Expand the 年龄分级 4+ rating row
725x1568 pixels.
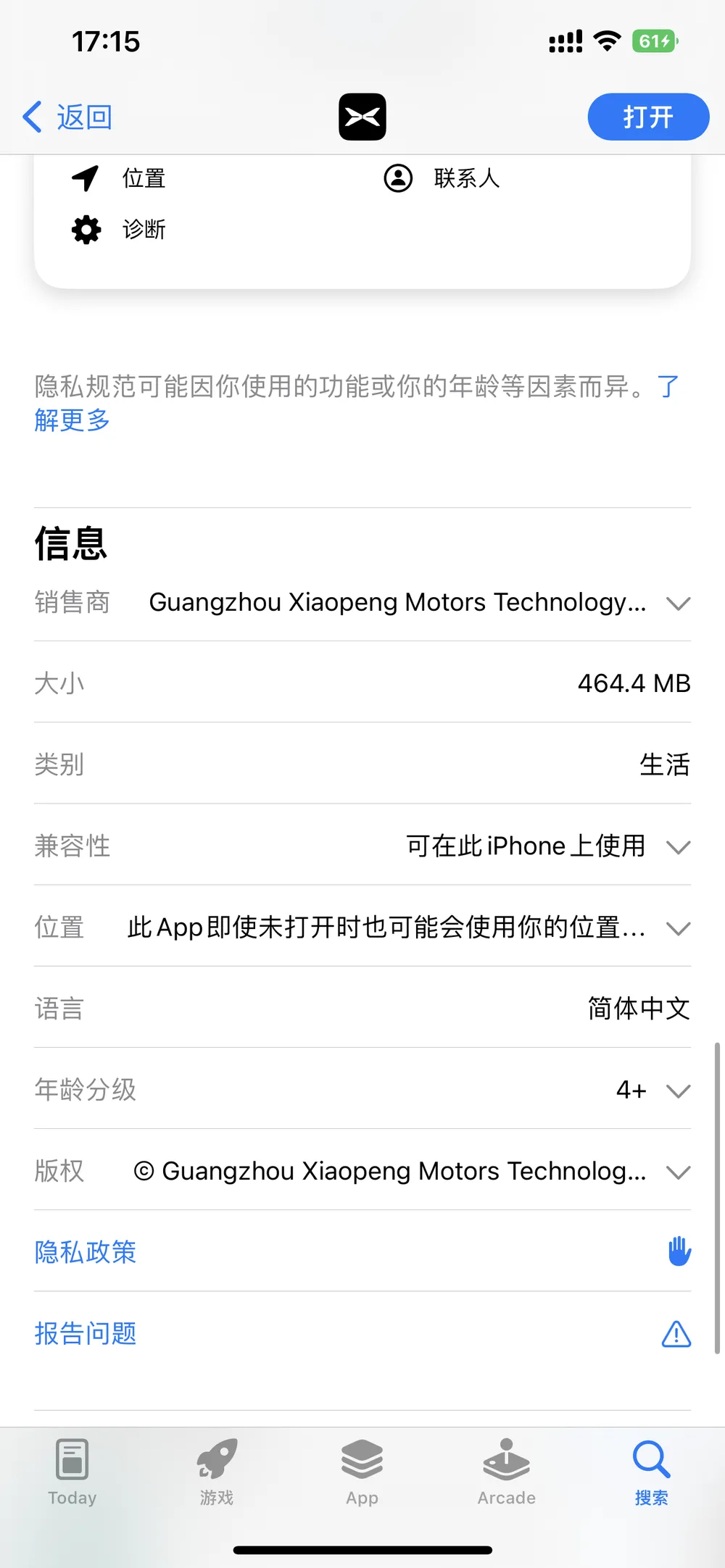coord(362,1089)
